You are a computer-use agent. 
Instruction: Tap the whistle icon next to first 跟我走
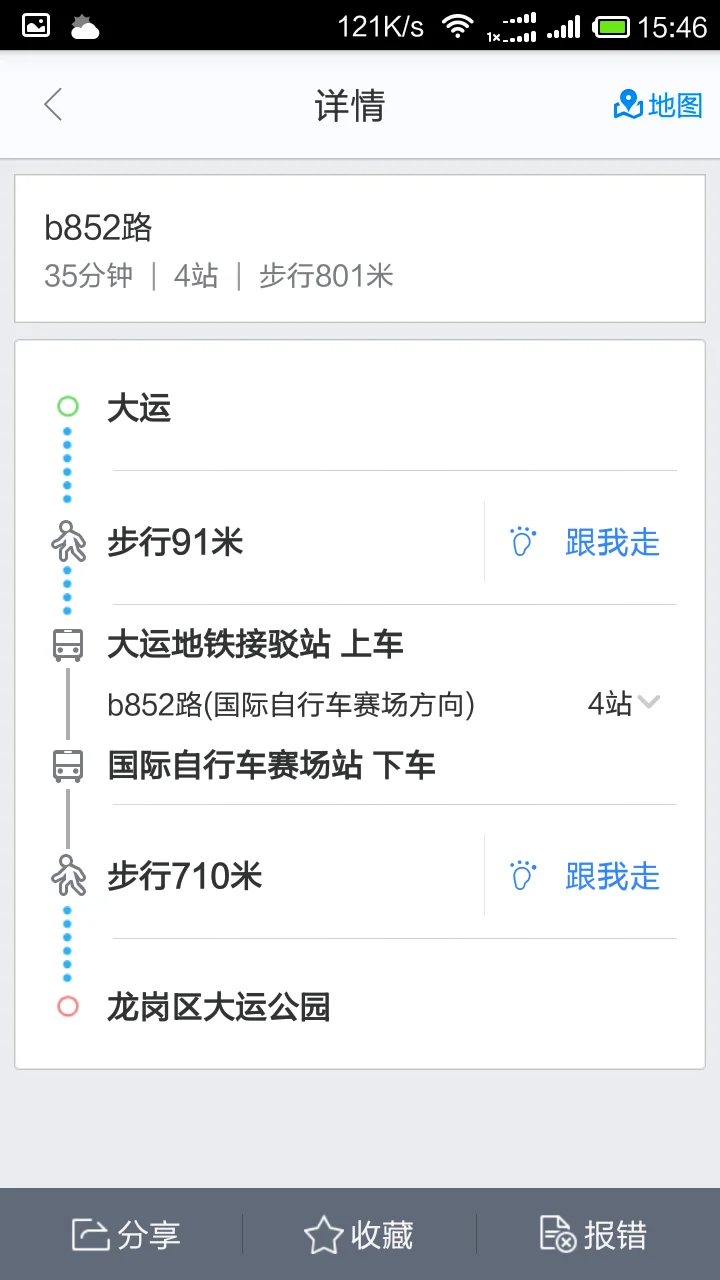520,542
